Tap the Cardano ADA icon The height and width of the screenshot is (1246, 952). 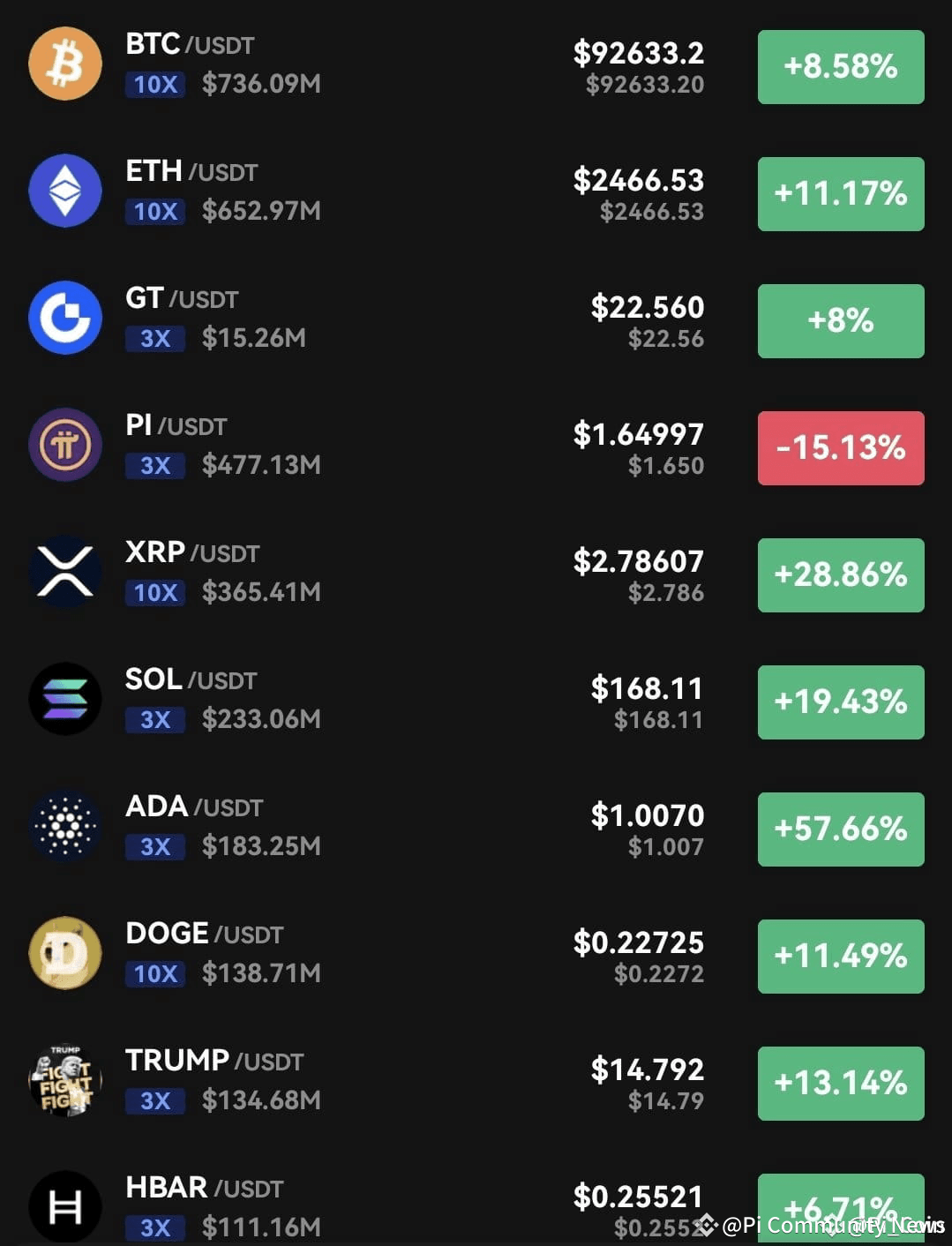[65, 826]
